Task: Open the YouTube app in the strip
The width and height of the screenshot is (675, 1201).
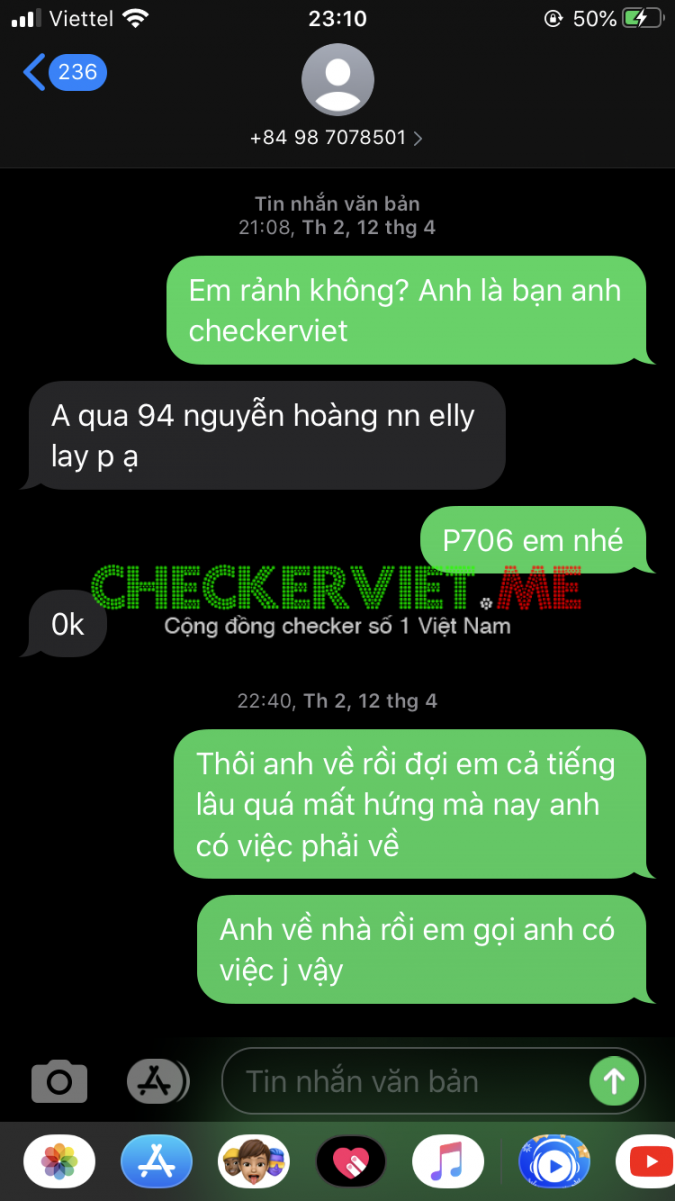Action: tap(646, 1162)
